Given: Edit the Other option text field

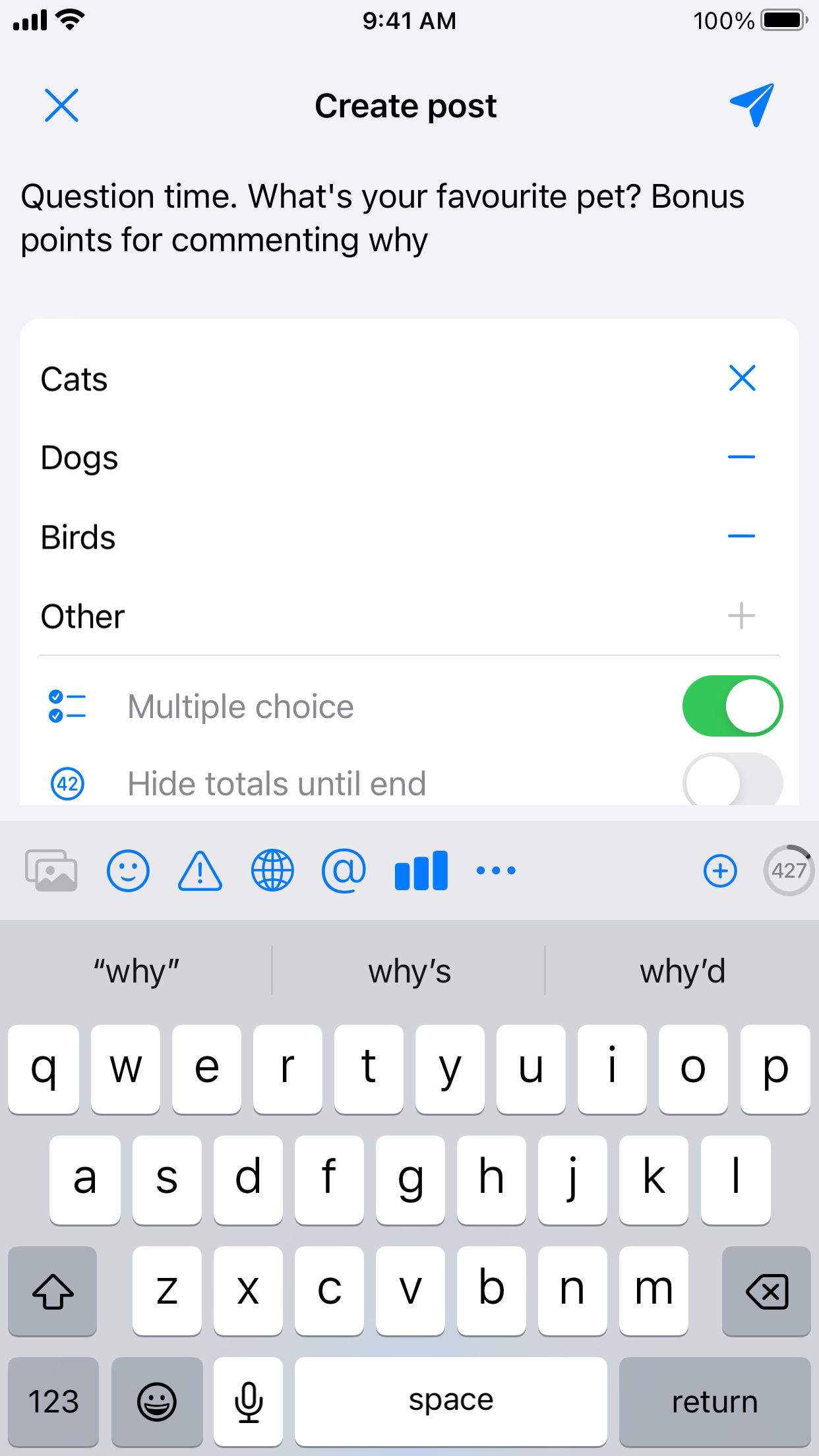Looking at the screenshot, I should [x=330, y=617].
